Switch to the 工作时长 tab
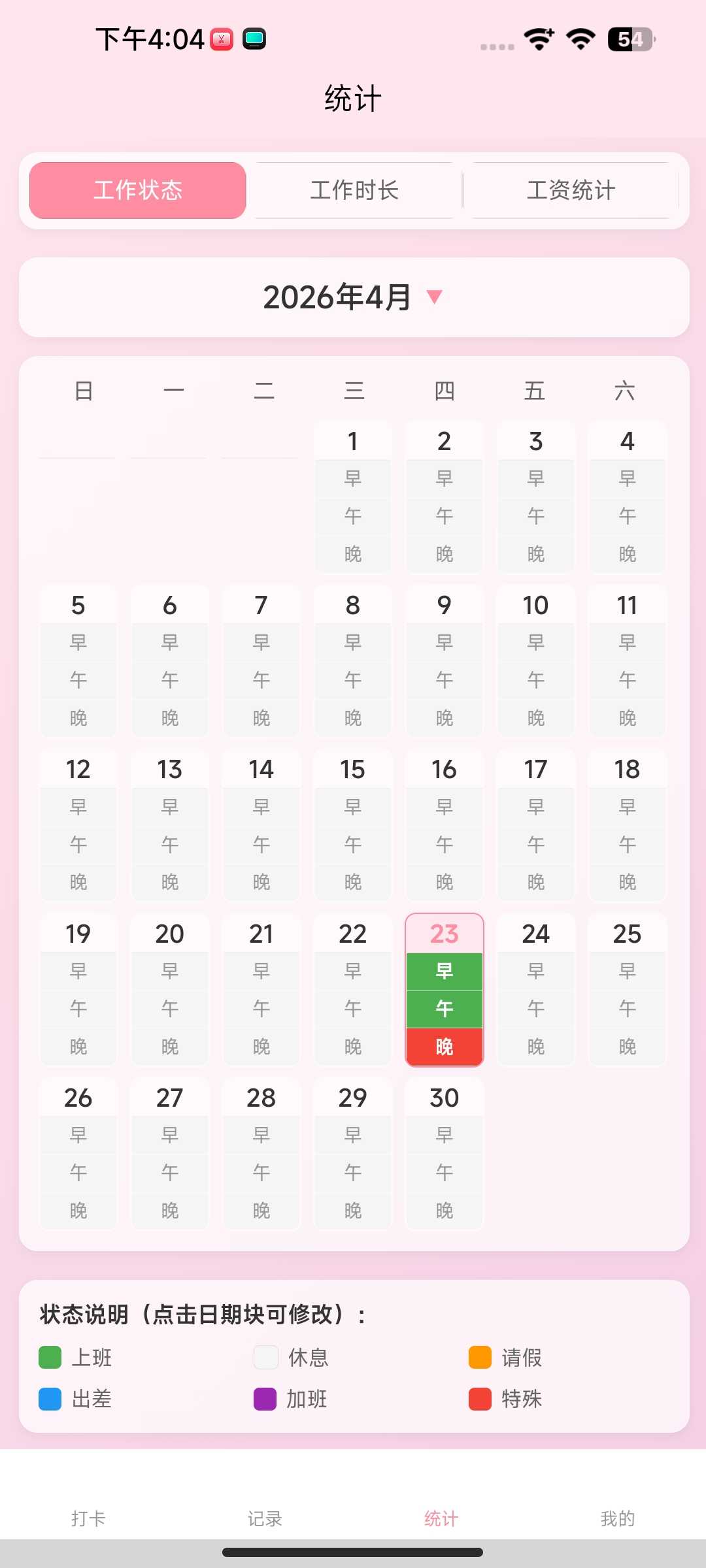 [x=354, y=190]
